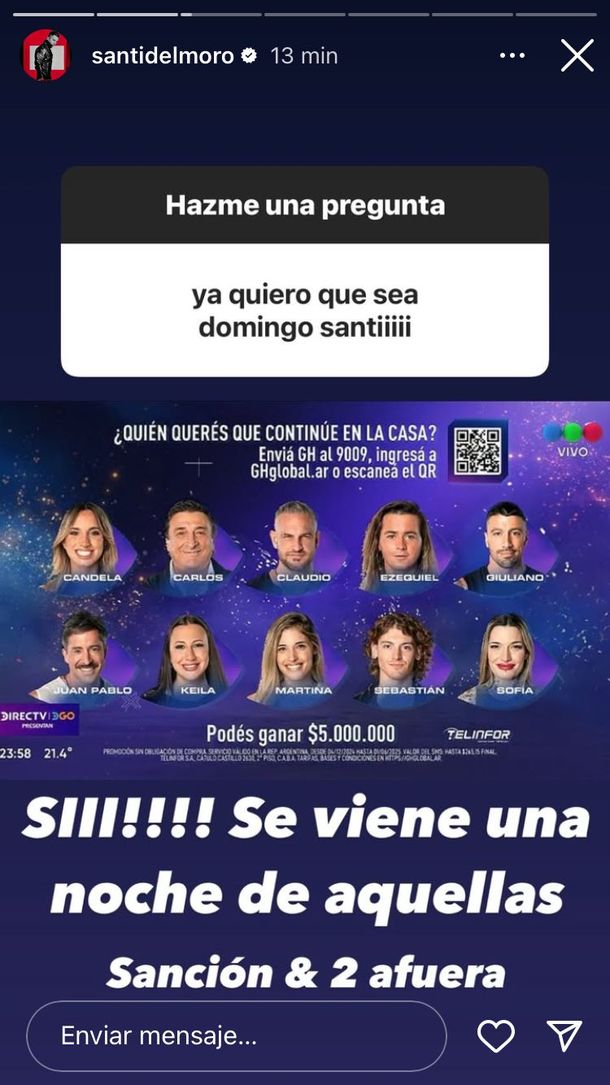The width and height of the screenshot is (610, 1085).
Task: Tap the Enviar mensaje field
Action: pyautogui.click(x=236, y=1036)
